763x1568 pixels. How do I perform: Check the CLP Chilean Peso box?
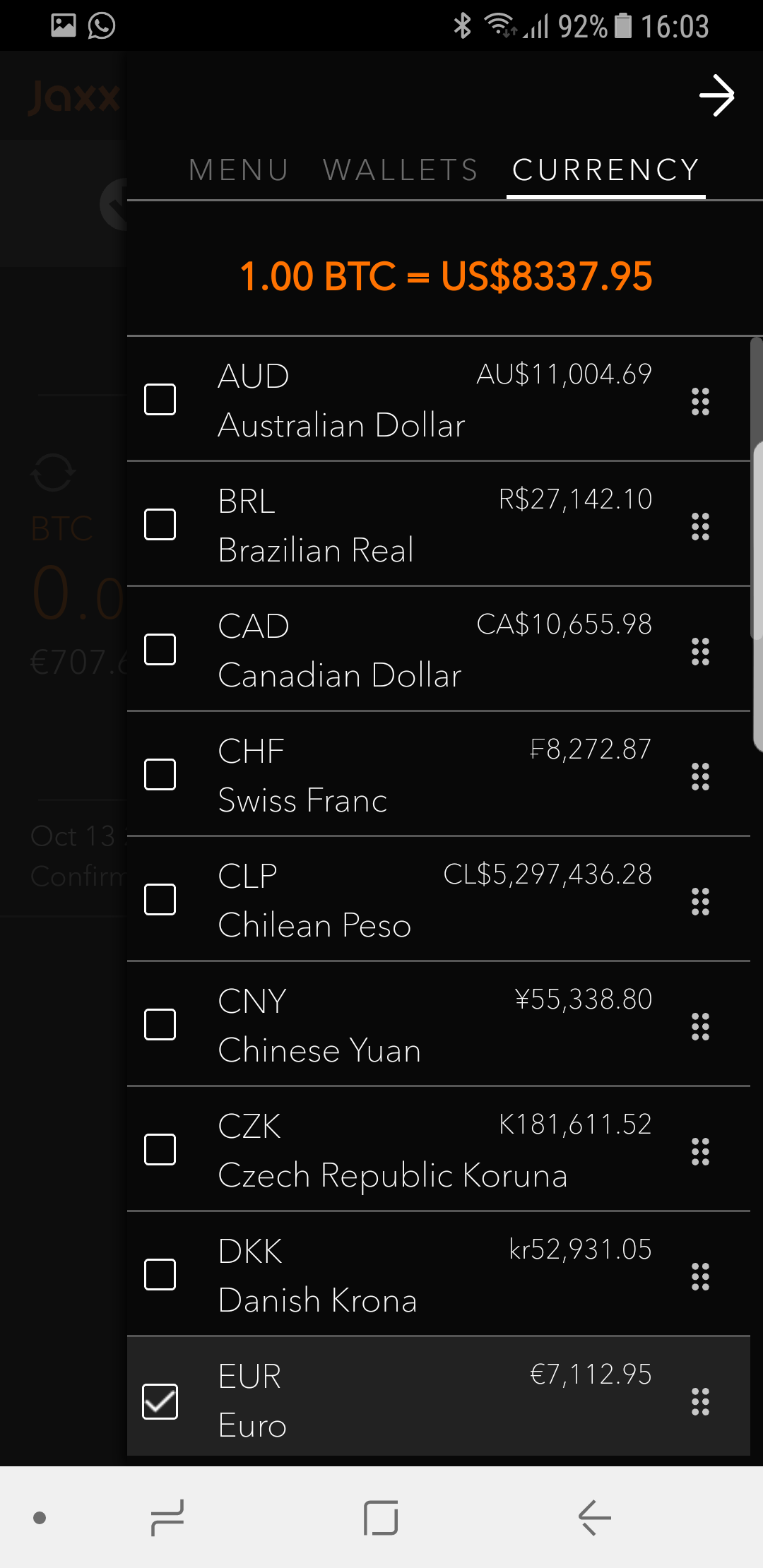click(160, 900)
